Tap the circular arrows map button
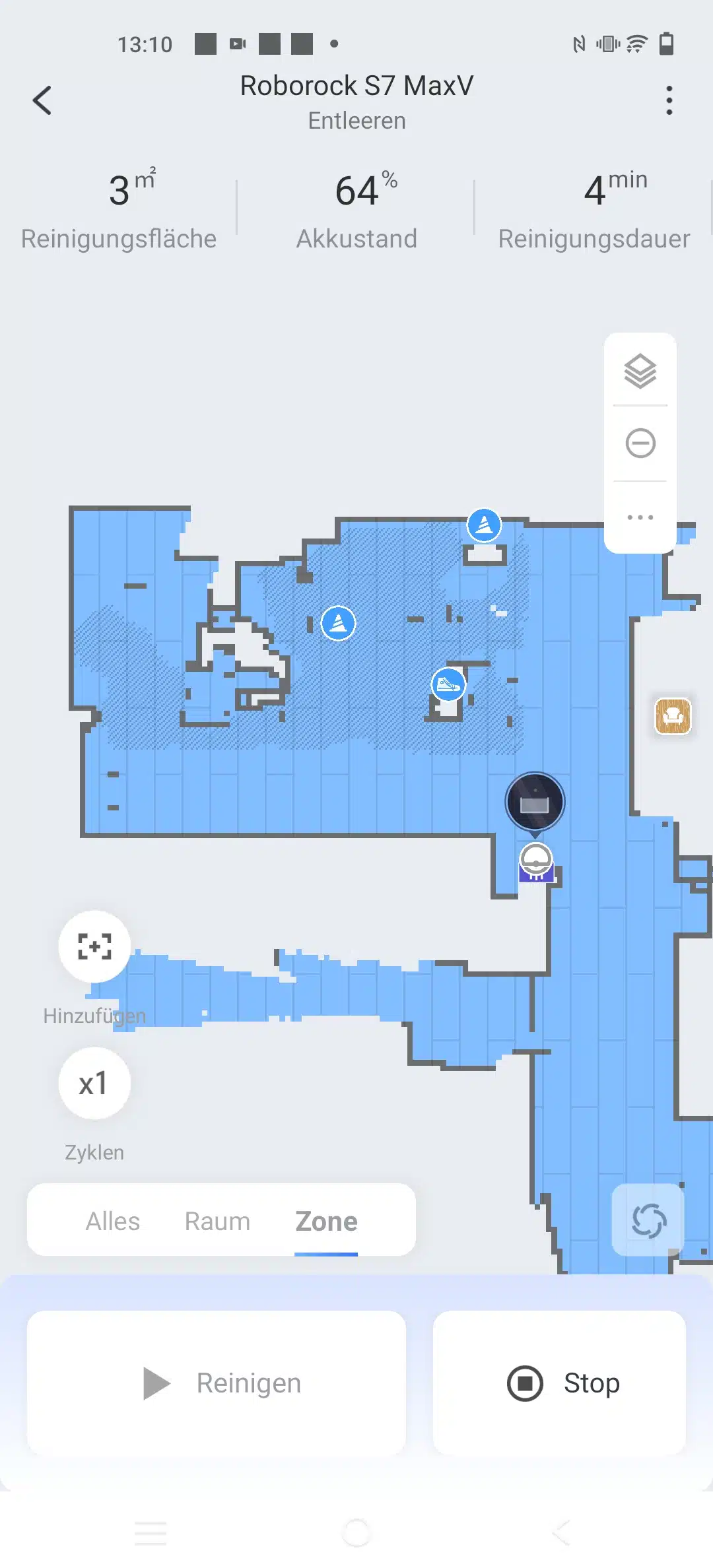 pyautogui.click(x=648, y=1220)
